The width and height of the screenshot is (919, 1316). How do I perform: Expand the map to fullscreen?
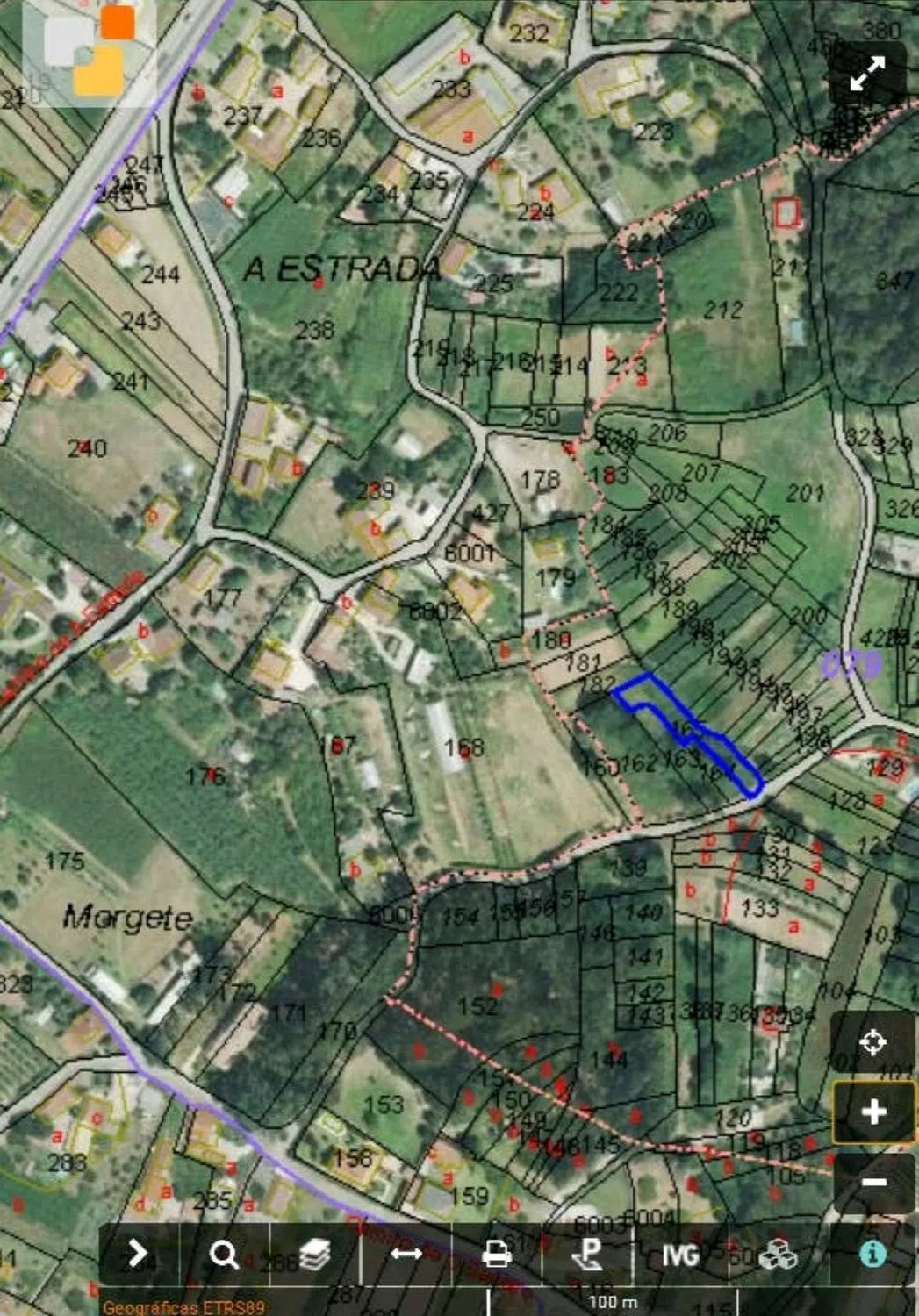[867, 75]
